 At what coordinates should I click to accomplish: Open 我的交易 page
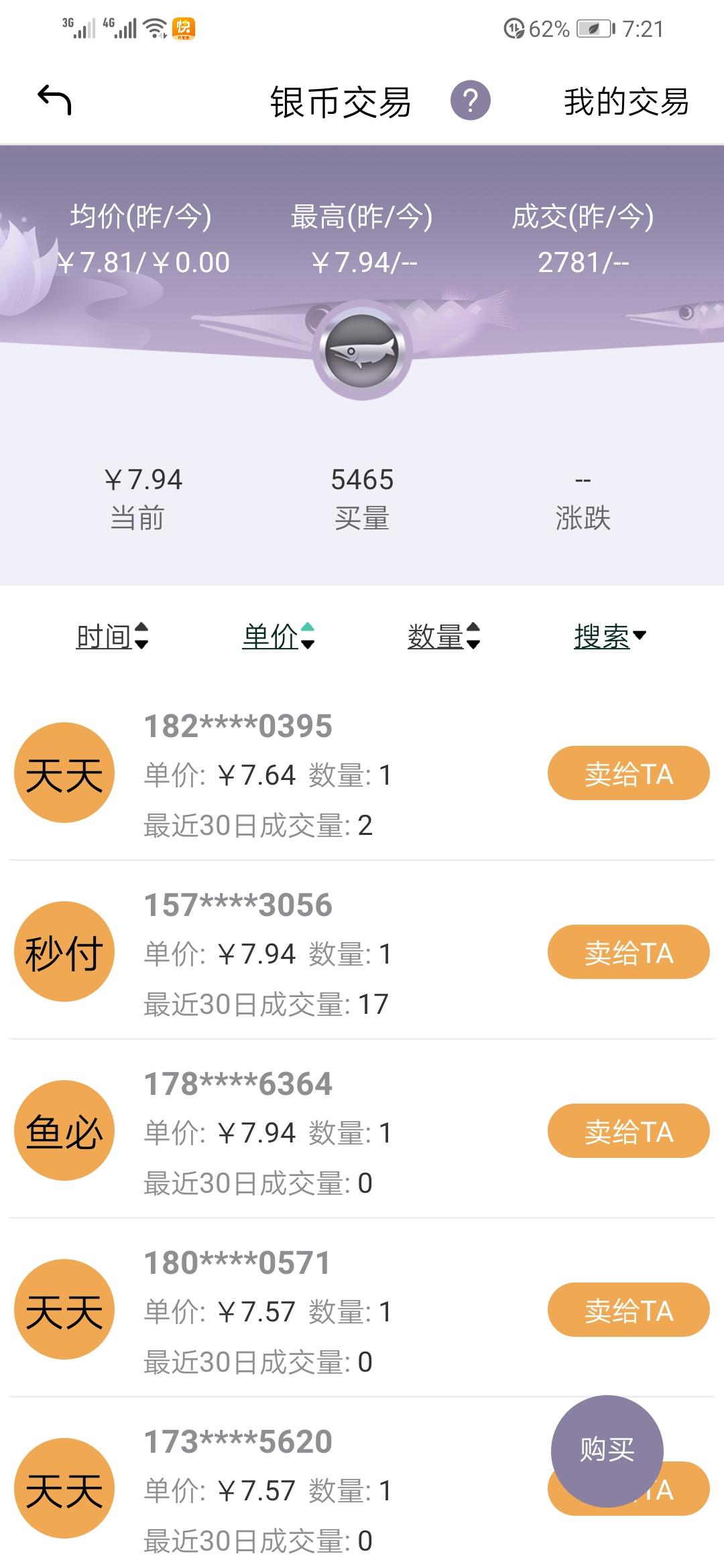click(x=625, y=102)
